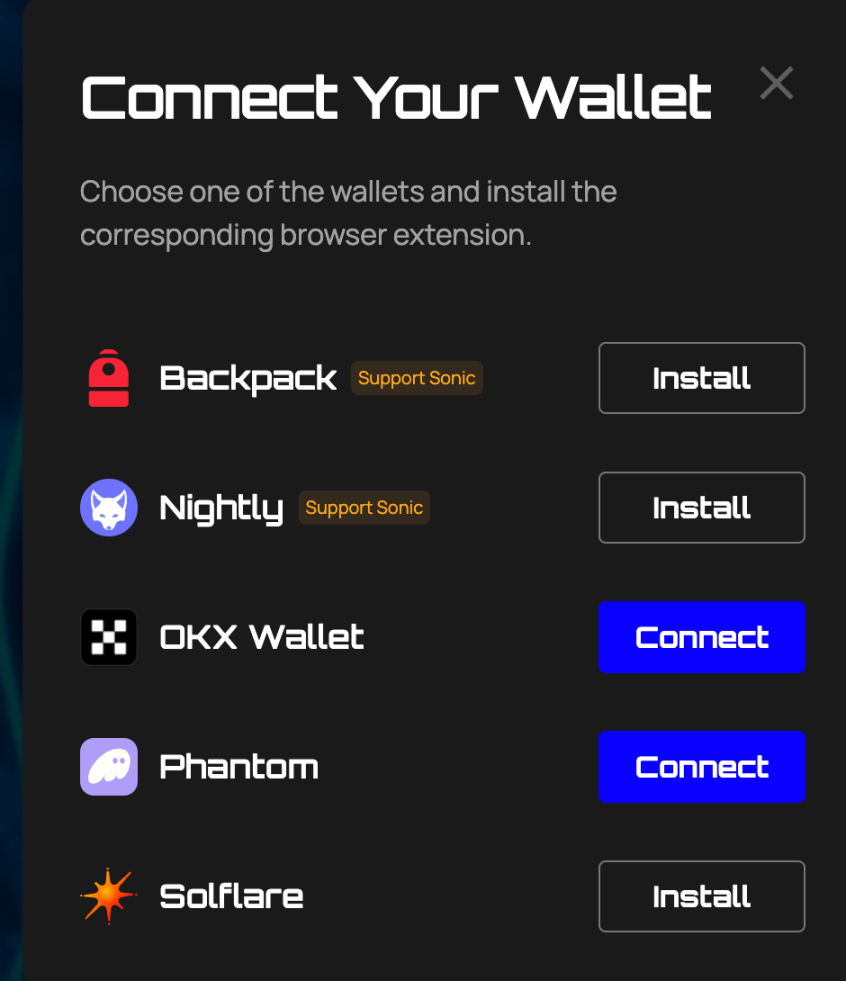846x981 pixels.
Task: Install the Nightly wallet
Action: pos(701,508)
